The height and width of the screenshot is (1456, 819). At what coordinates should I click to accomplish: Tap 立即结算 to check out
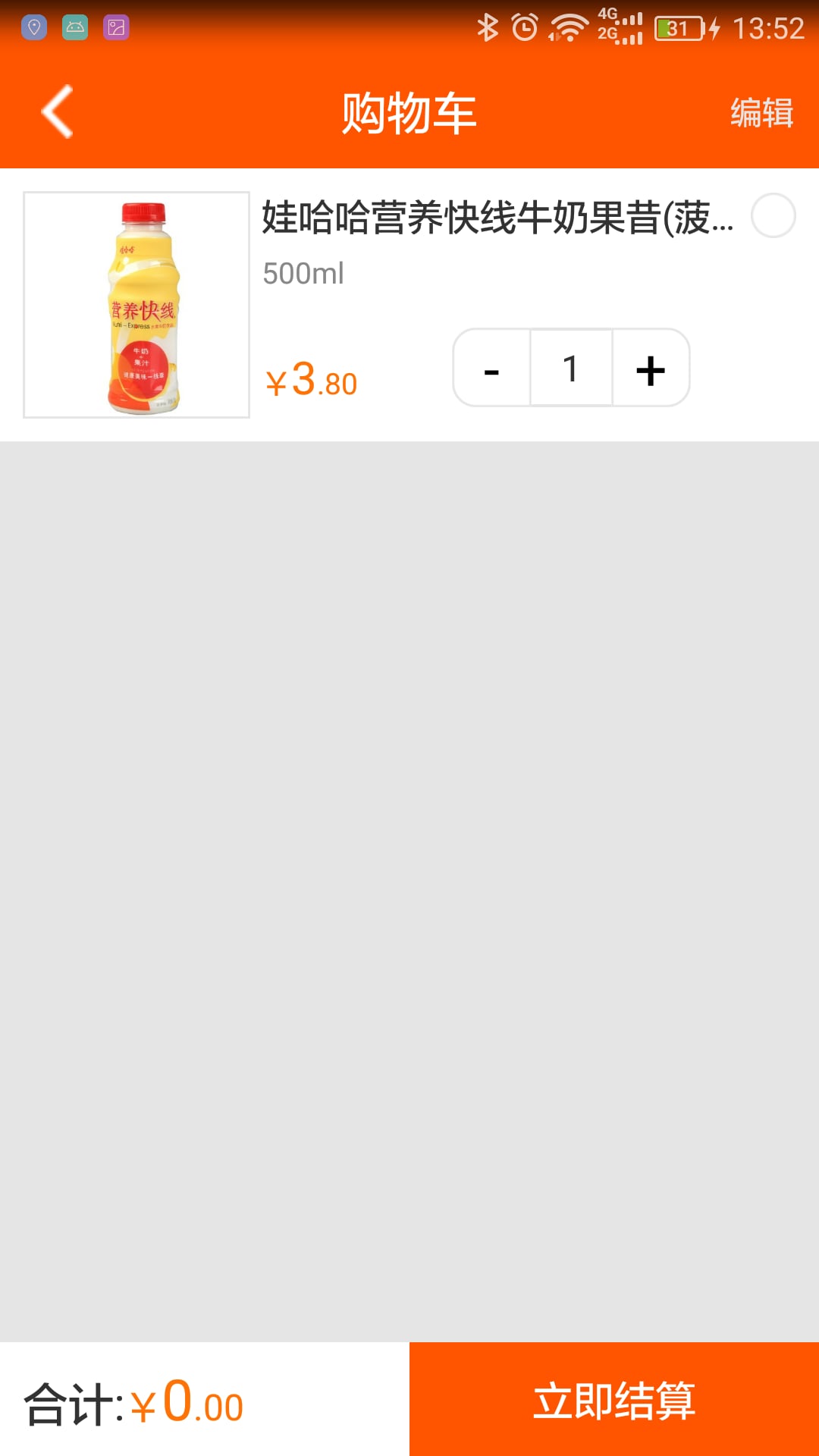pyautogui.click(x=614, y=1399)
